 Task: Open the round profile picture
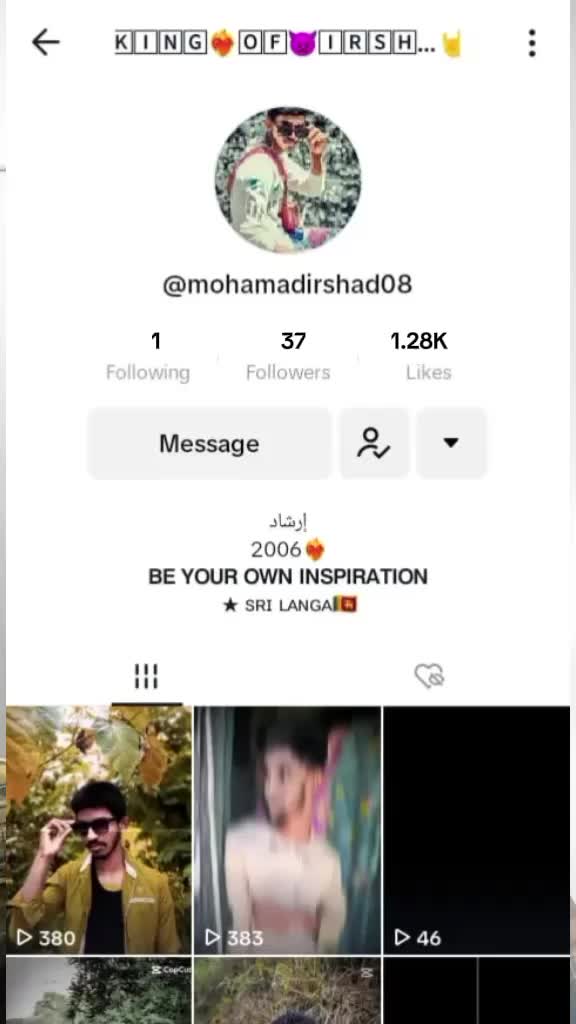point(287,180)
